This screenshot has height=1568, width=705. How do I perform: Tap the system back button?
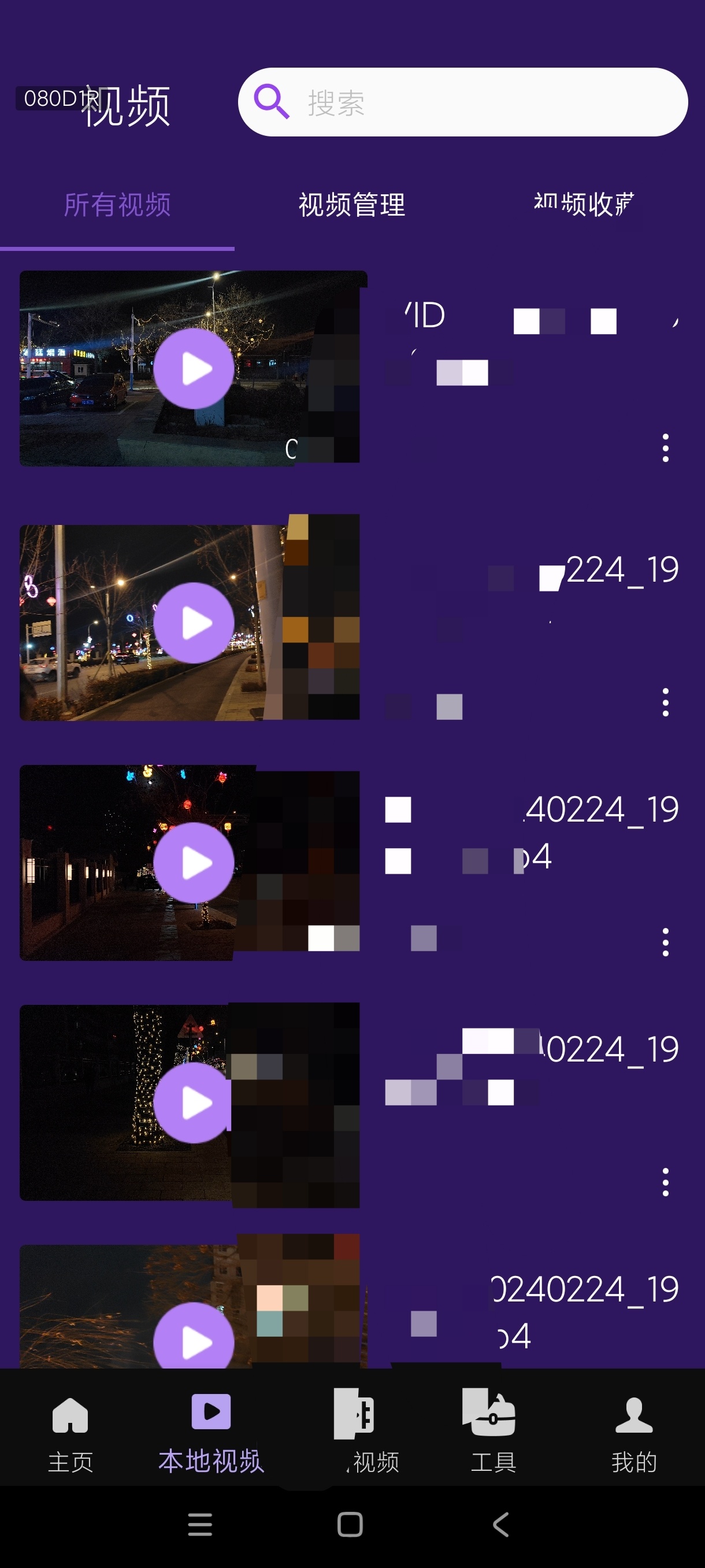(500, 1525)
